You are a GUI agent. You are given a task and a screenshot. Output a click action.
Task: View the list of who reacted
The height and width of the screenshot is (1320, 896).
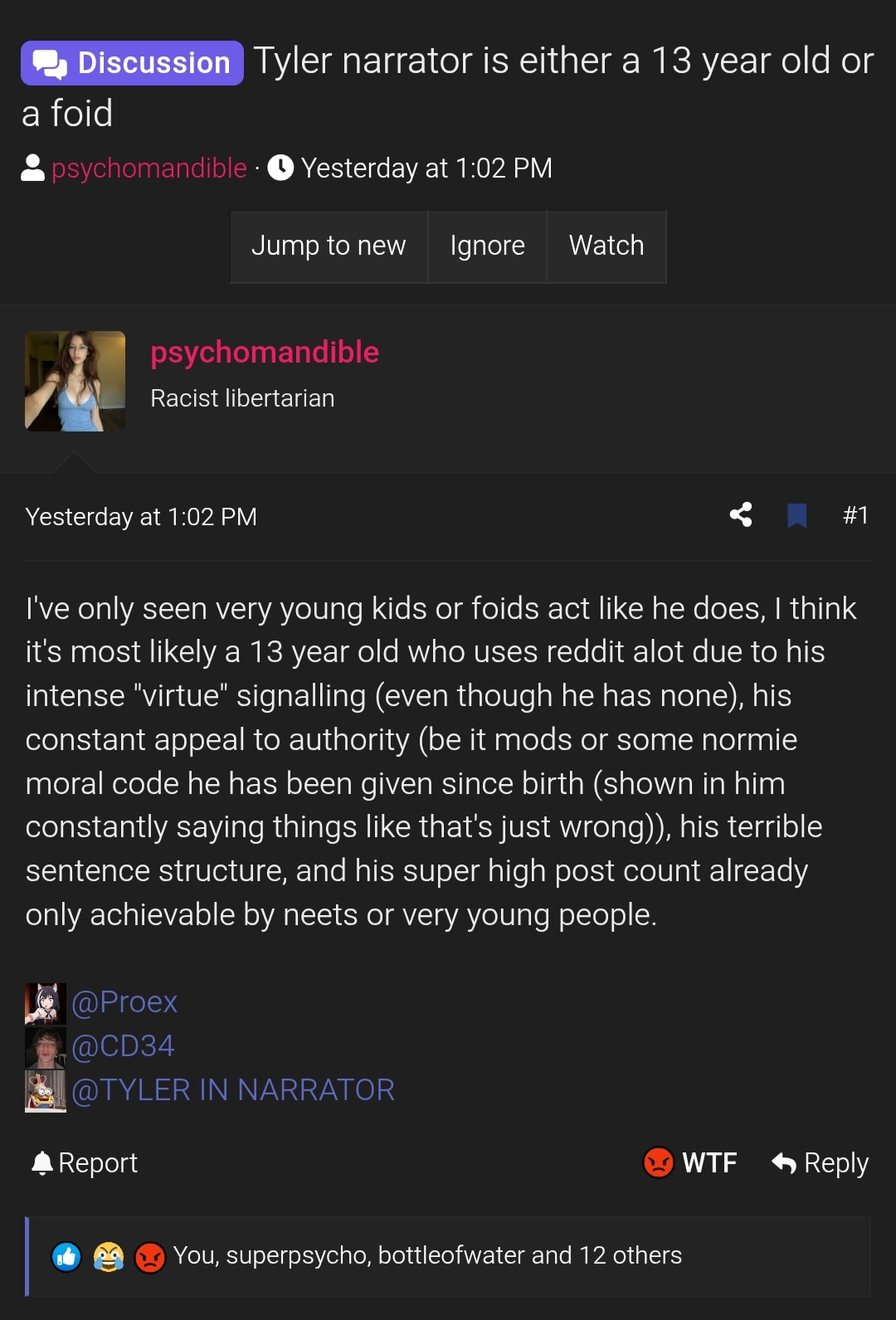pyautogui.click(x=427, y=1256)
